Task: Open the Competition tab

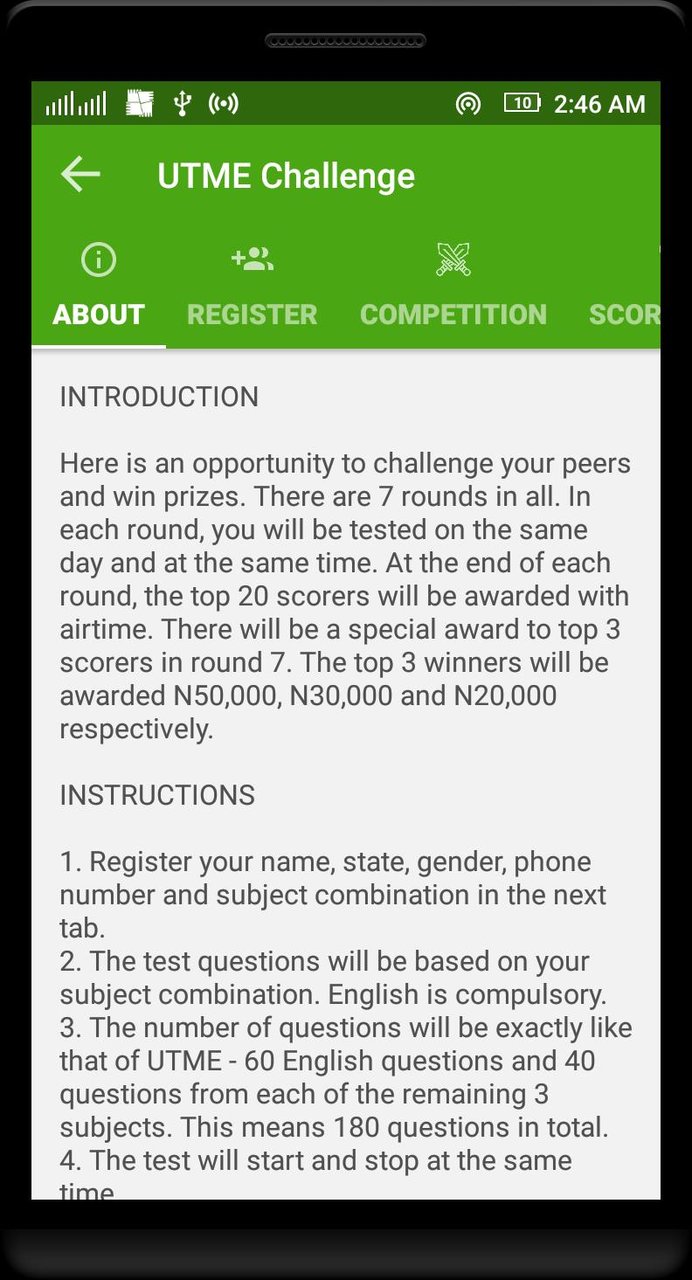Action: tap(453, 288)
